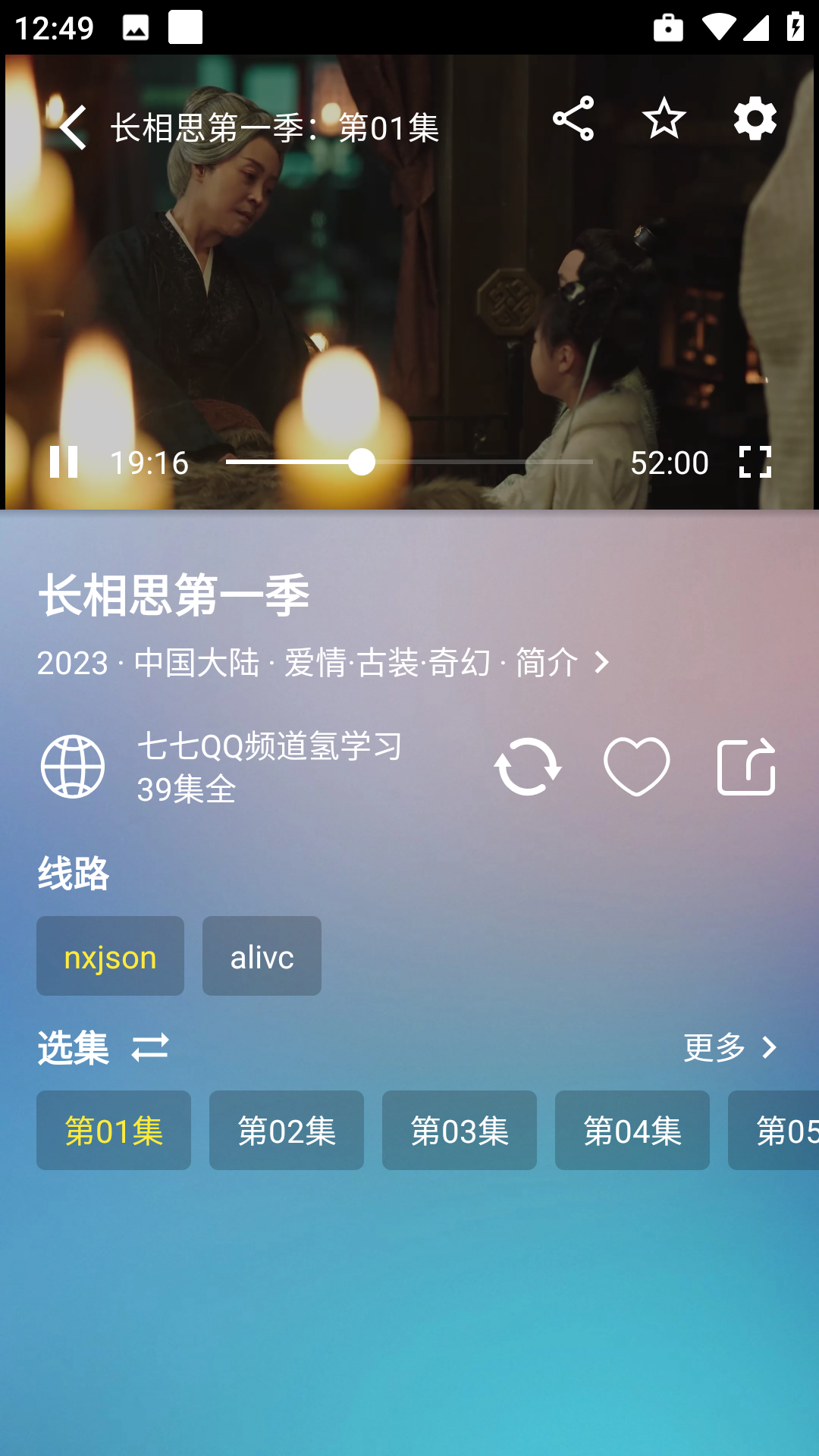Tap the star icon to bookmark episode
The height and width of the screenshot is (1456, 819).
point(664,118)
